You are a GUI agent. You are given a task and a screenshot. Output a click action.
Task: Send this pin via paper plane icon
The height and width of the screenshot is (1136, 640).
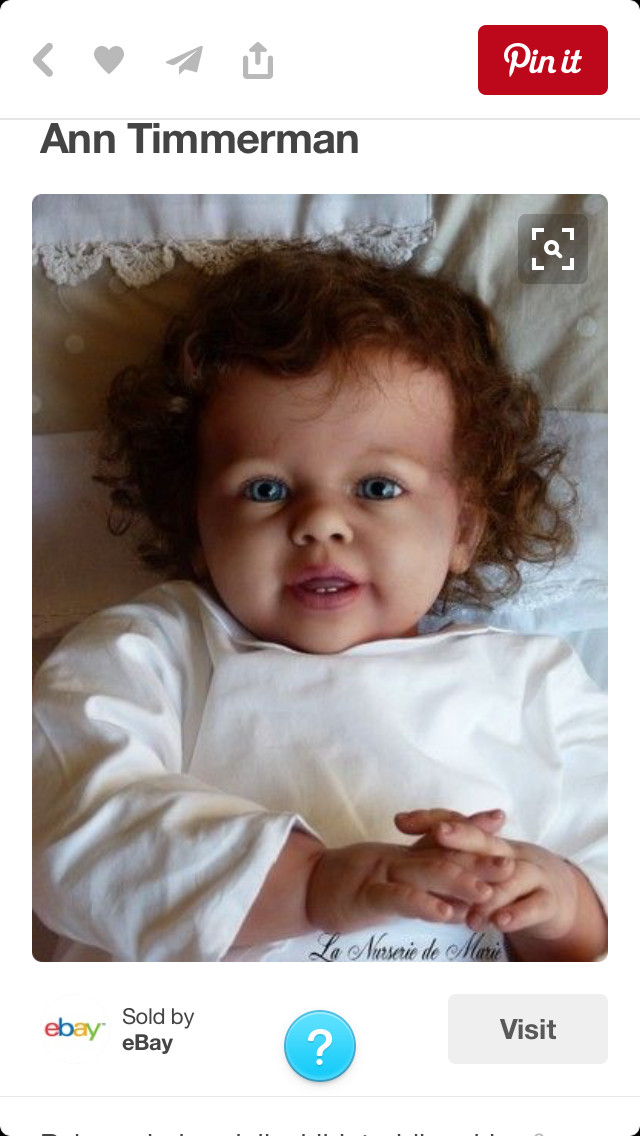click(x=184, y=60)
